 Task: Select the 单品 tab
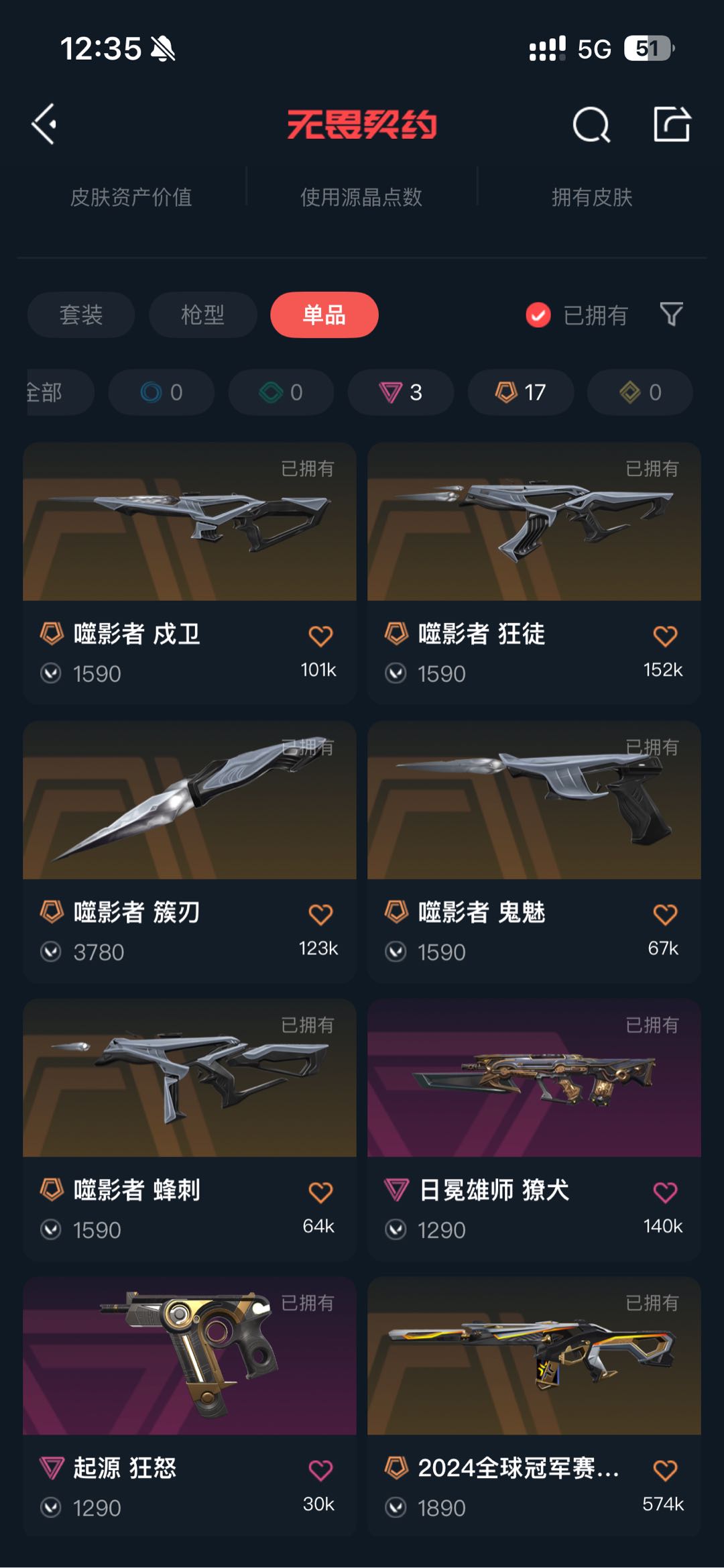(x=324, y=315)
